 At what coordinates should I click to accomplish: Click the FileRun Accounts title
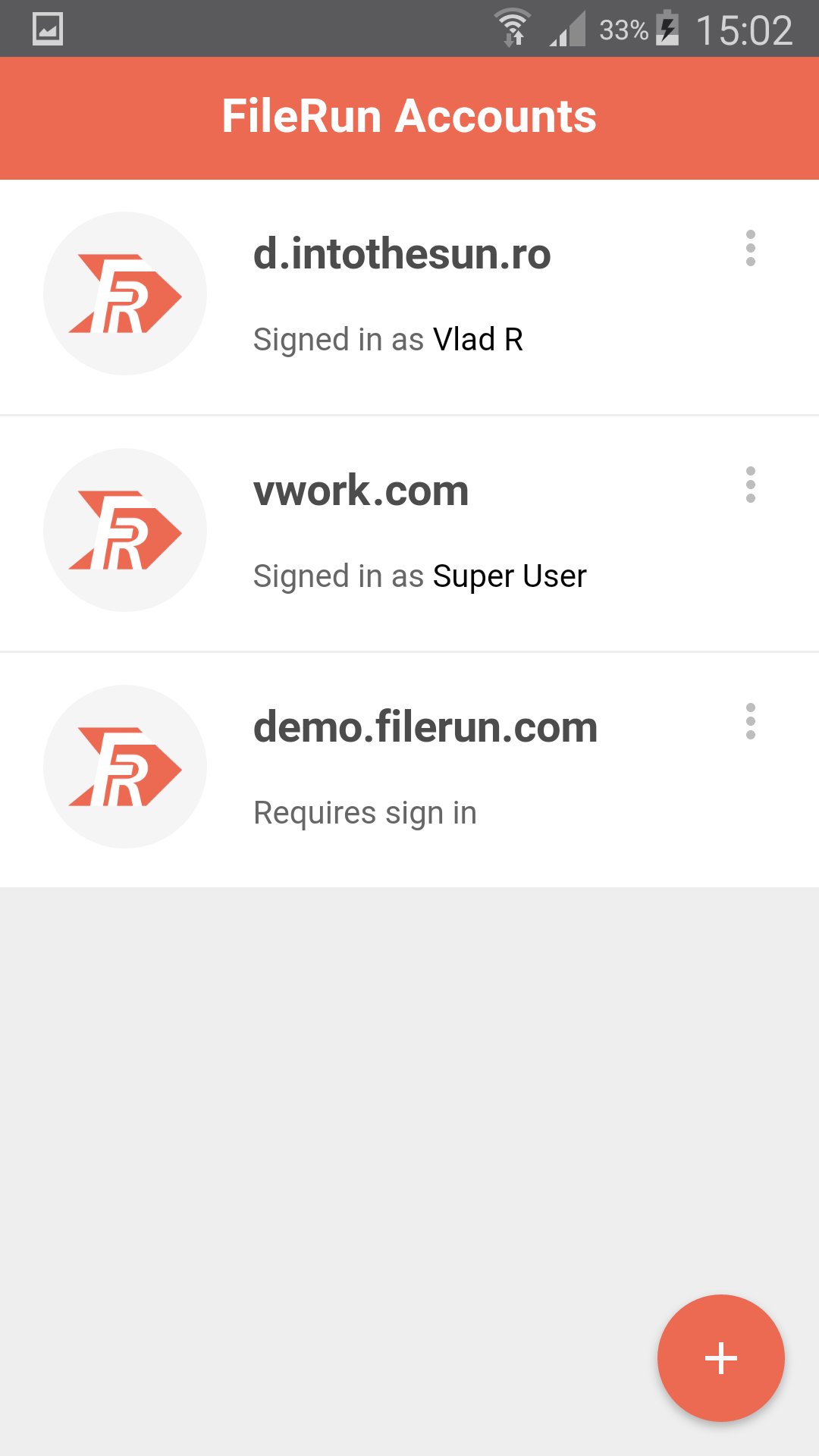tap(409, 115)
